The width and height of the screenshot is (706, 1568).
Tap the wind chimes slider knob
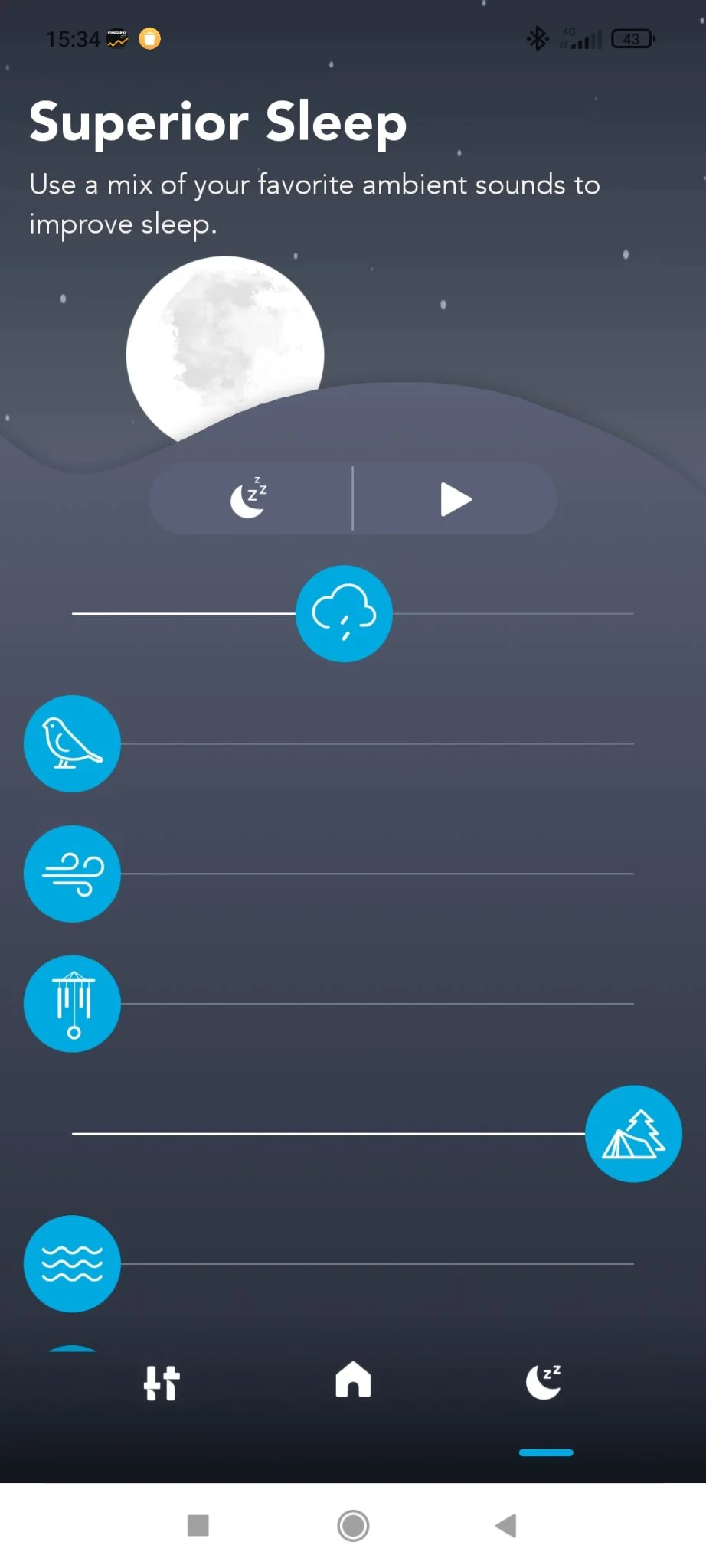[72, 1004]
